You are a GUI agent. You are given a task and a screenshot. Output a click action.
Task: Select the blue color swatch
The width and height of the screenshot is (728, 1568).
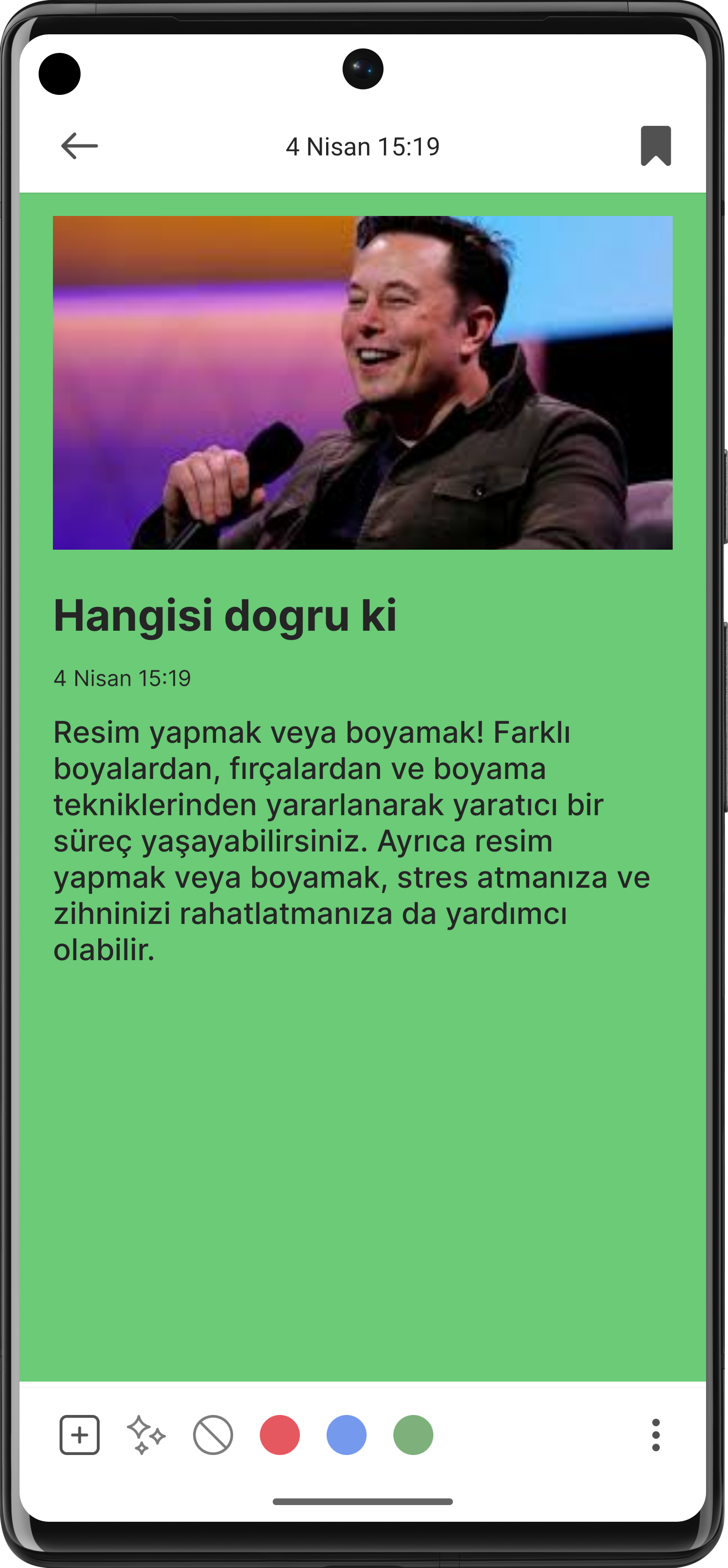pos(346,1435)
